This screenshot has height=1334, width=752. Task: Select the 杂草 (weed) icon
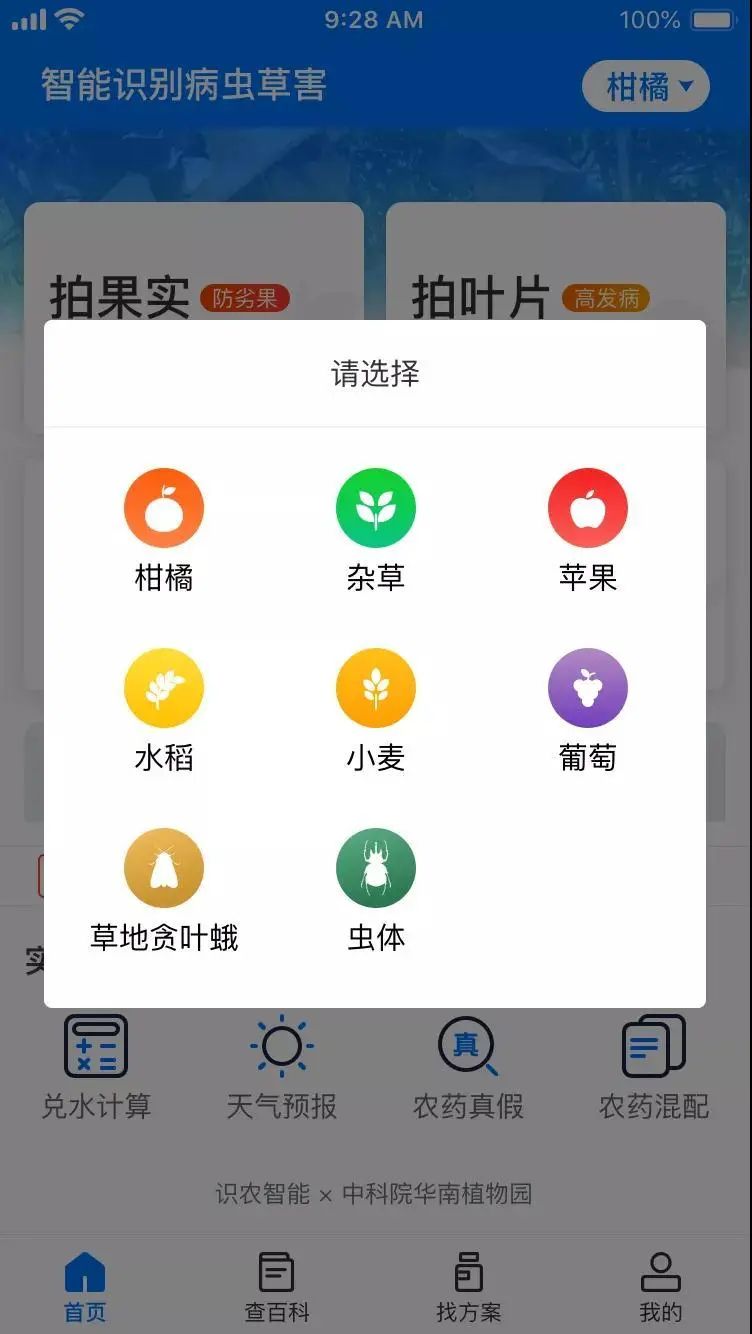376,507
